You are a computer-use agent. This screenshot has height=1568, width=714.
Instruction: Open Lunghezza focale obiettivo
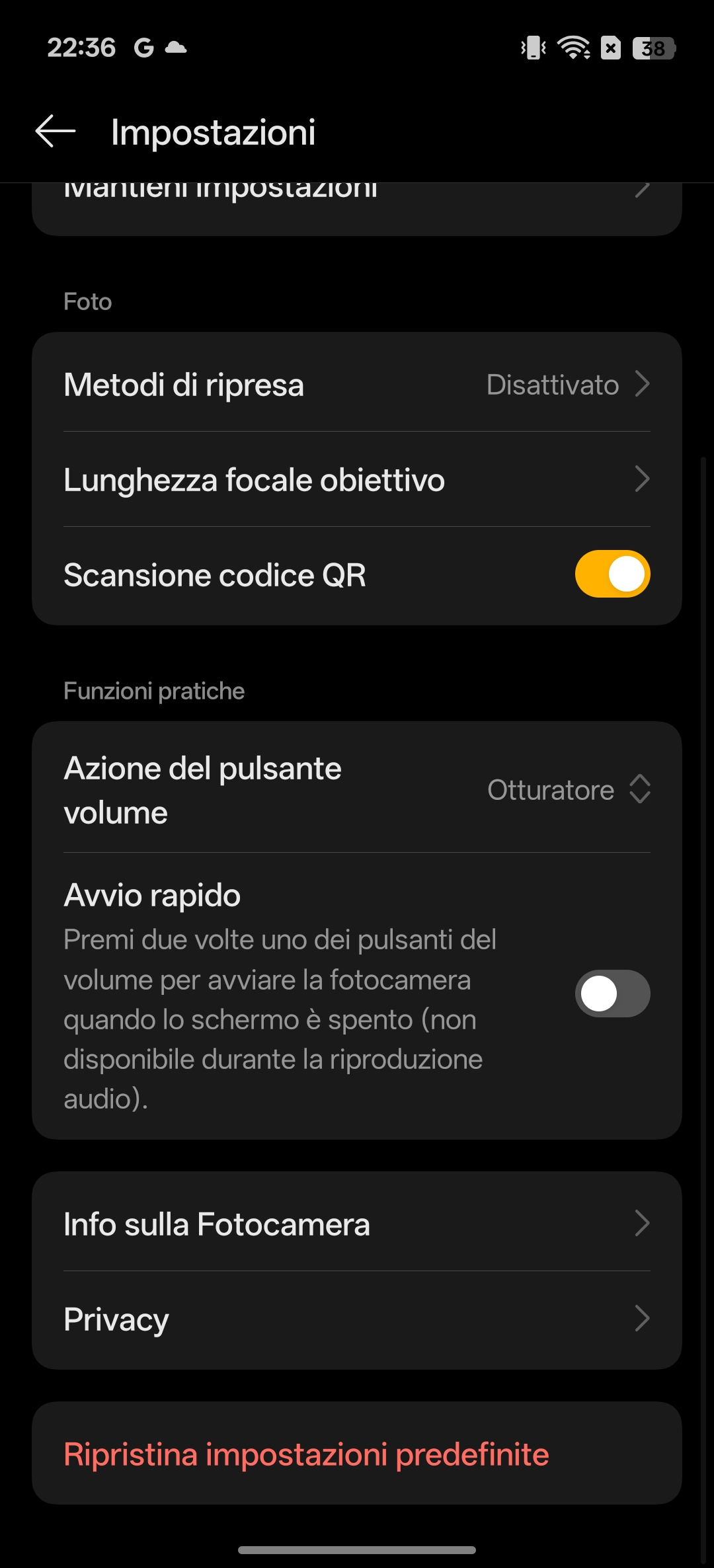click(357, 479)
